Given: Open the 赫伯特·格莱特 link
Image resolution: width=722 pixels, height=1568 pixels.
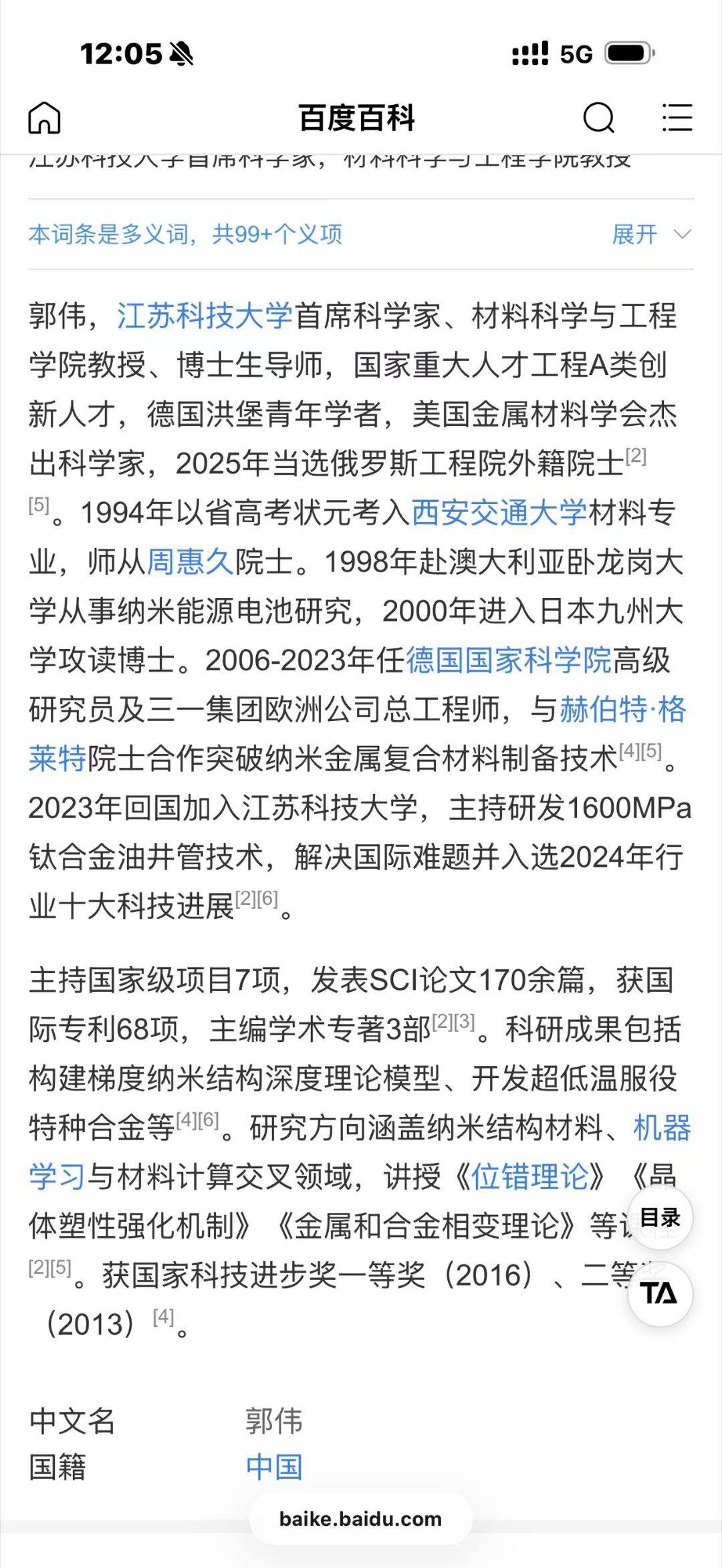Looking at the screenshot, I should (622, 710).
